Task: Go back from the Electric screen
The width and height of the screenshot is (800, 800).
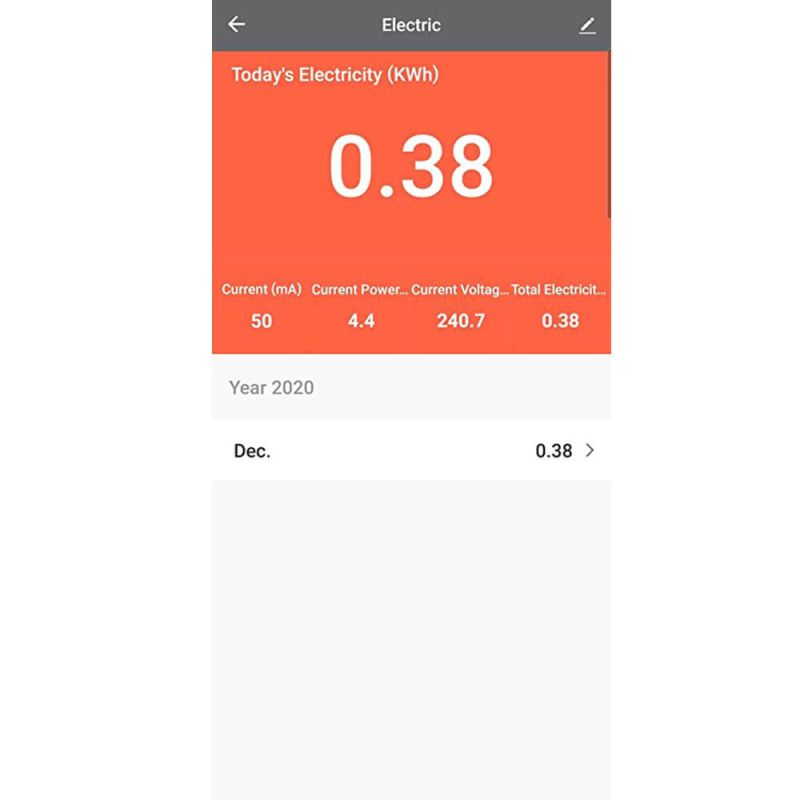Action: tap(237, 25)
